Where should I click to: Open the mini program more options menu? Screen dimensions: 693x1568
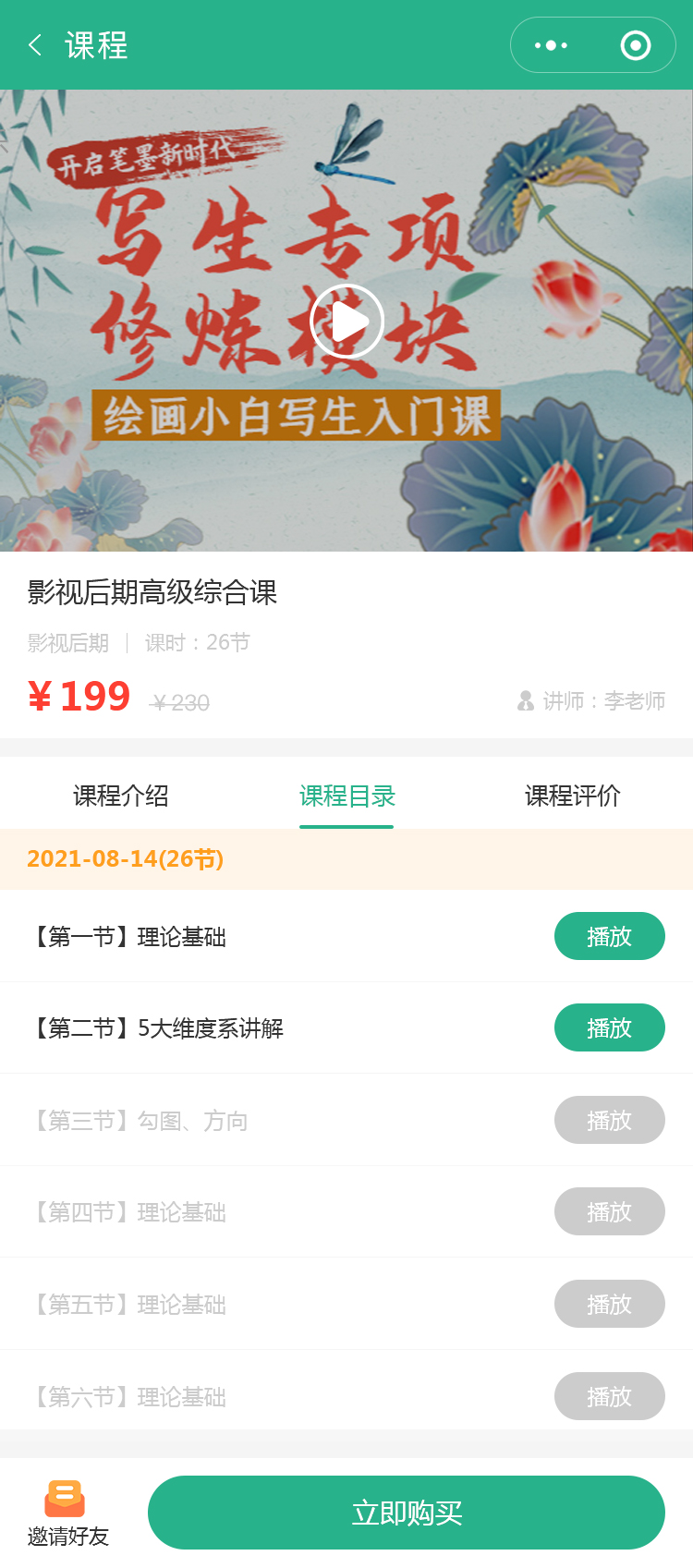[552, 45]
